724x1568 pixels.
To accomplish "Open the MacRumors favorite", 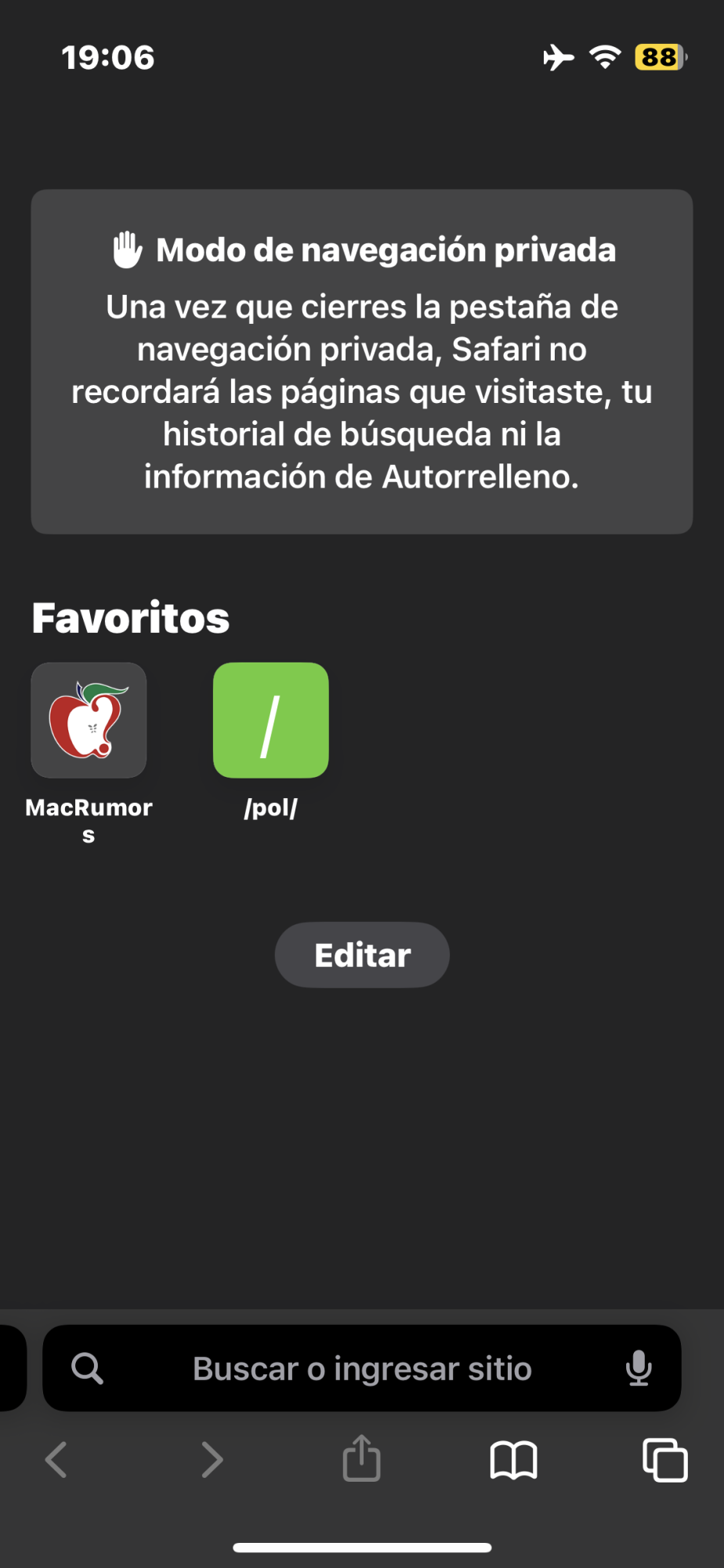I will point(89,720).
